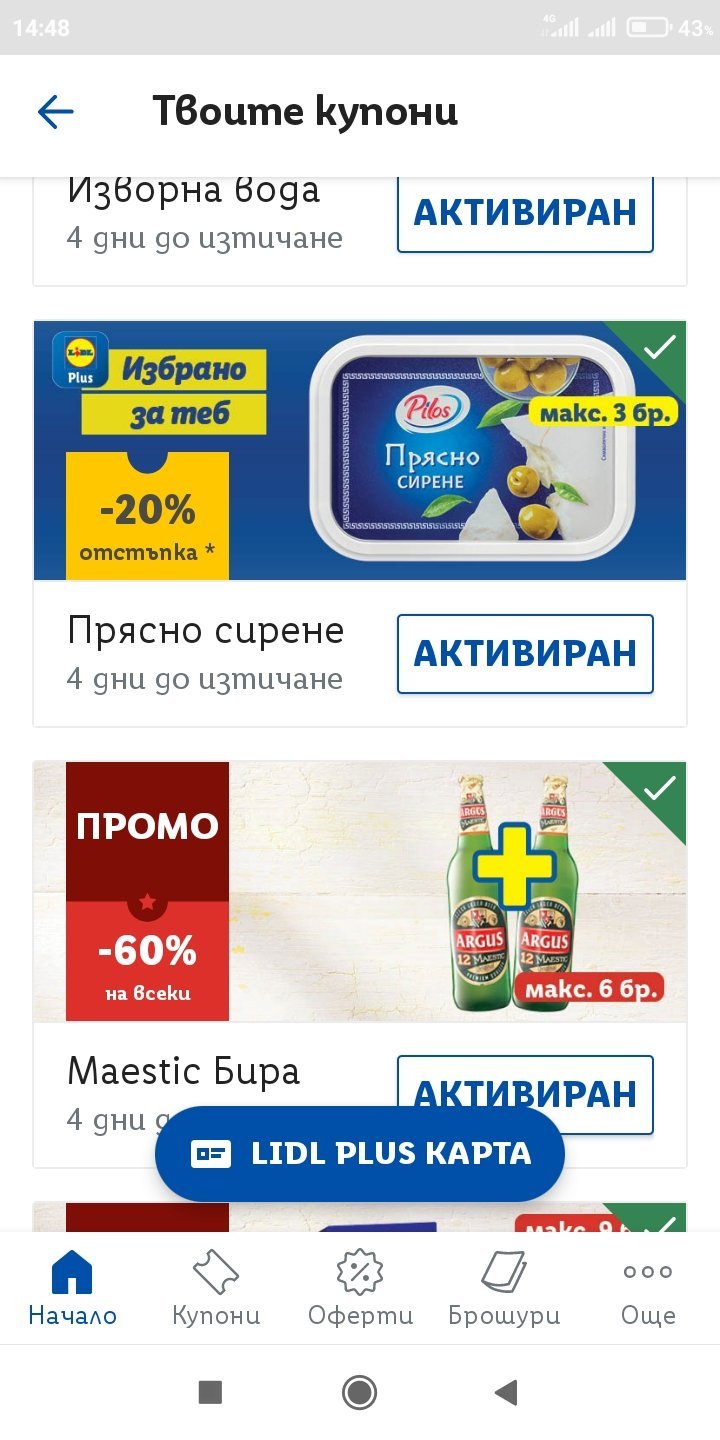Switch to the Купони tab
The image size is (720, 1440).
tap(216, 1288)
